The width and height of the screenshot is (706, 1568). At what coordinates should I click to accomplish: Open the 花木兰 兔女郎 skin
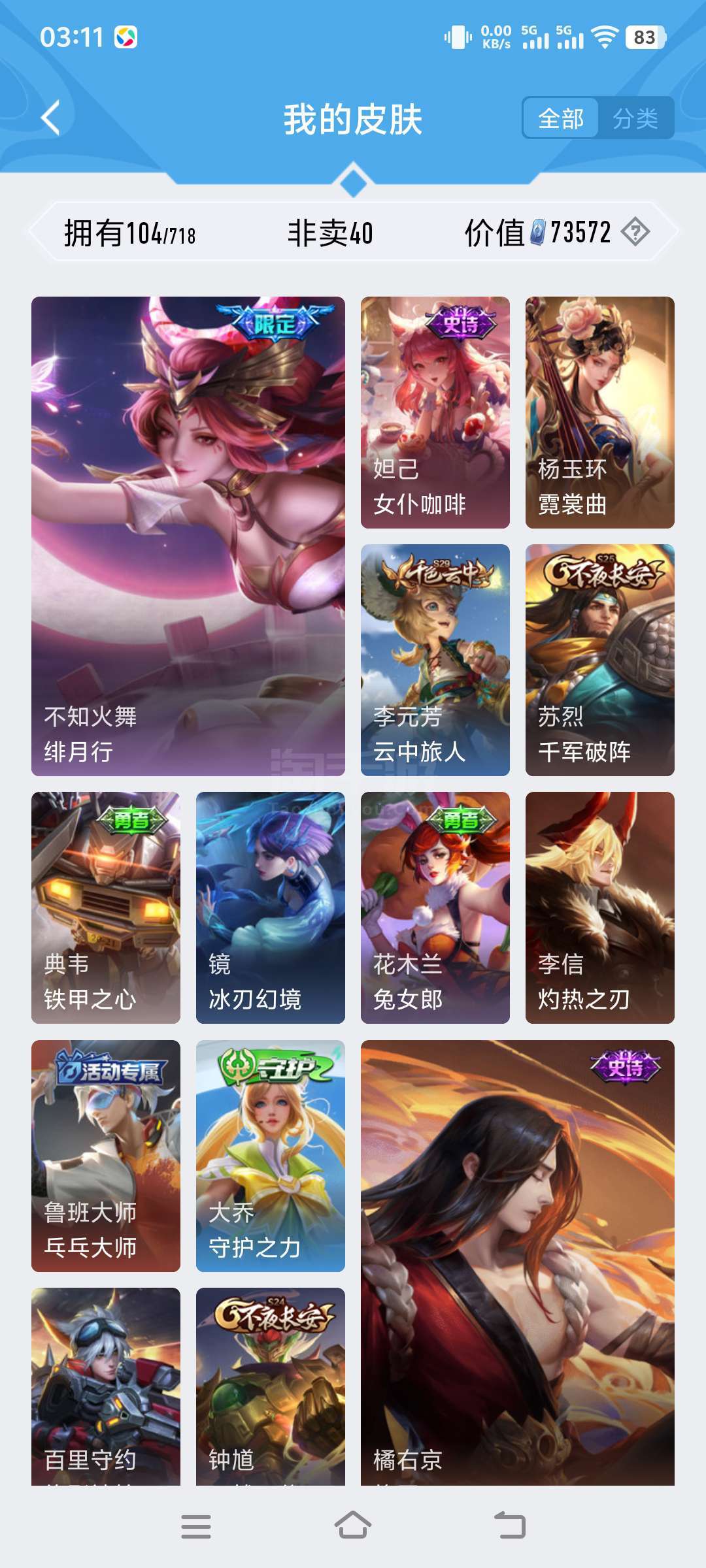435,907
